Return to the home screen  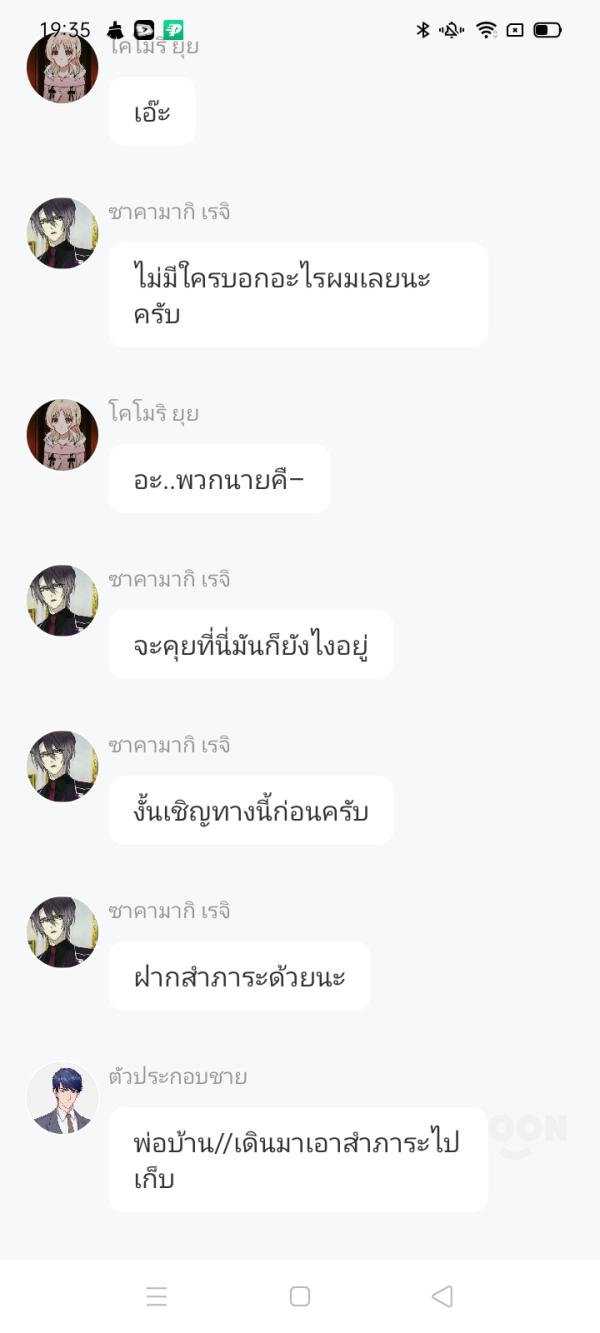[299, 1296]
